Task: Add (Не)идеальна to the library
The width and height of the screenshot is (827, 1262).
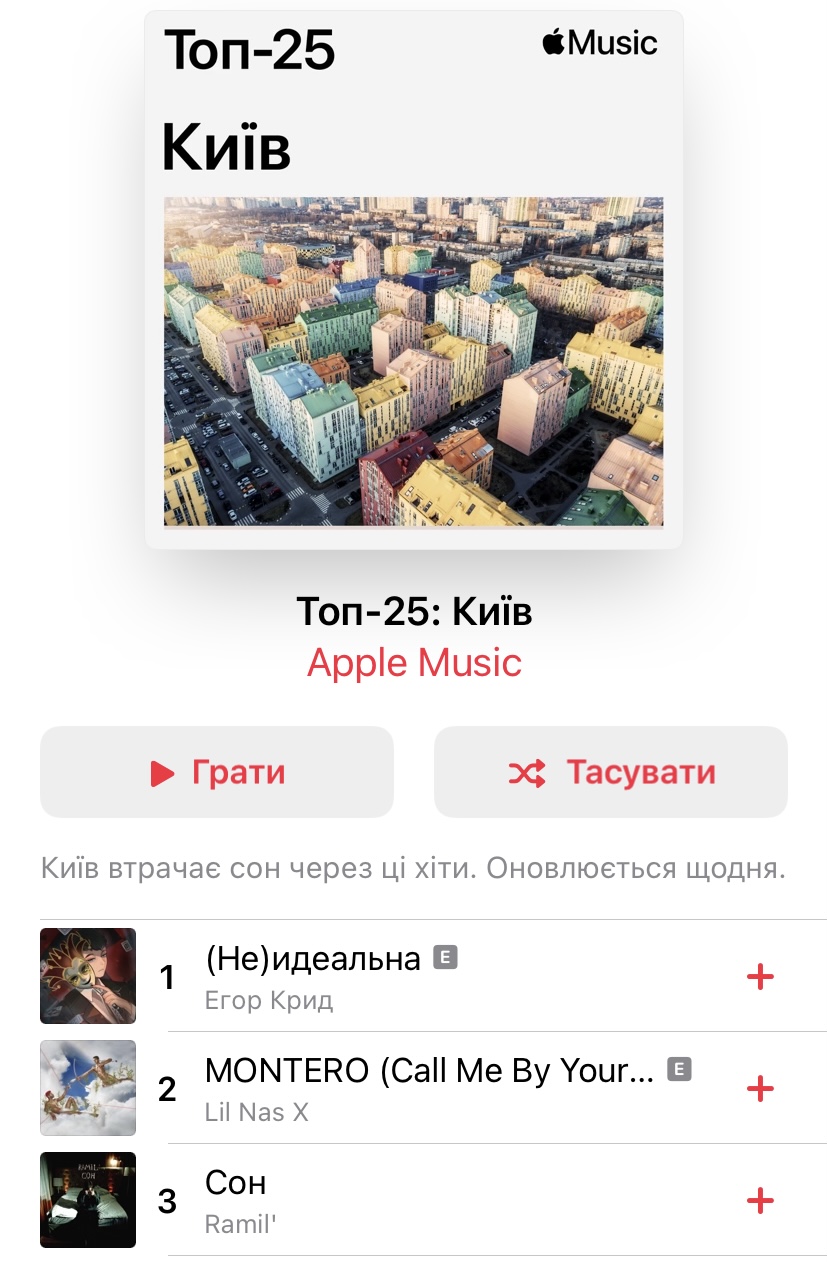Action: click(x=760, y=976)
